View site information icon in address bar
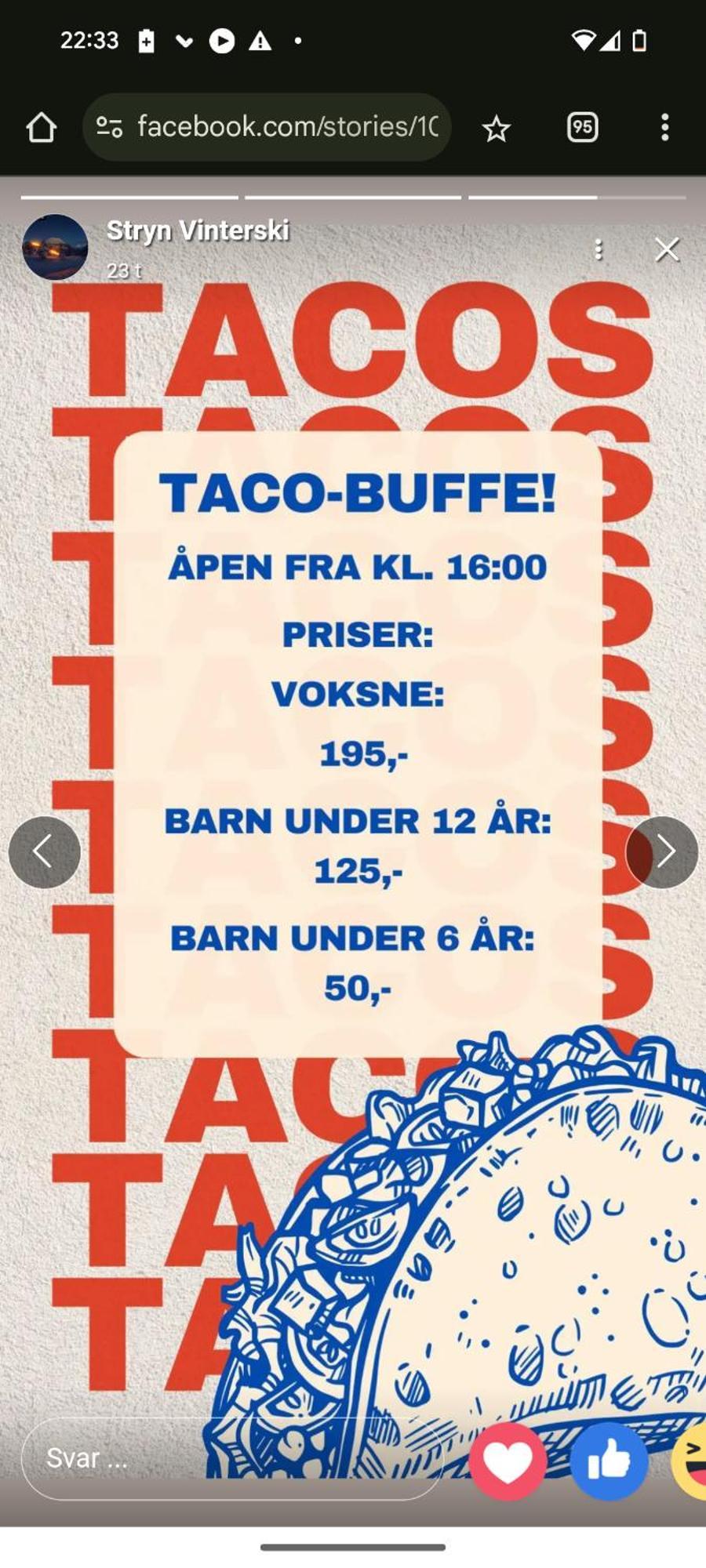The width and height of the screenshot is (706, 1568). point(109,127)
